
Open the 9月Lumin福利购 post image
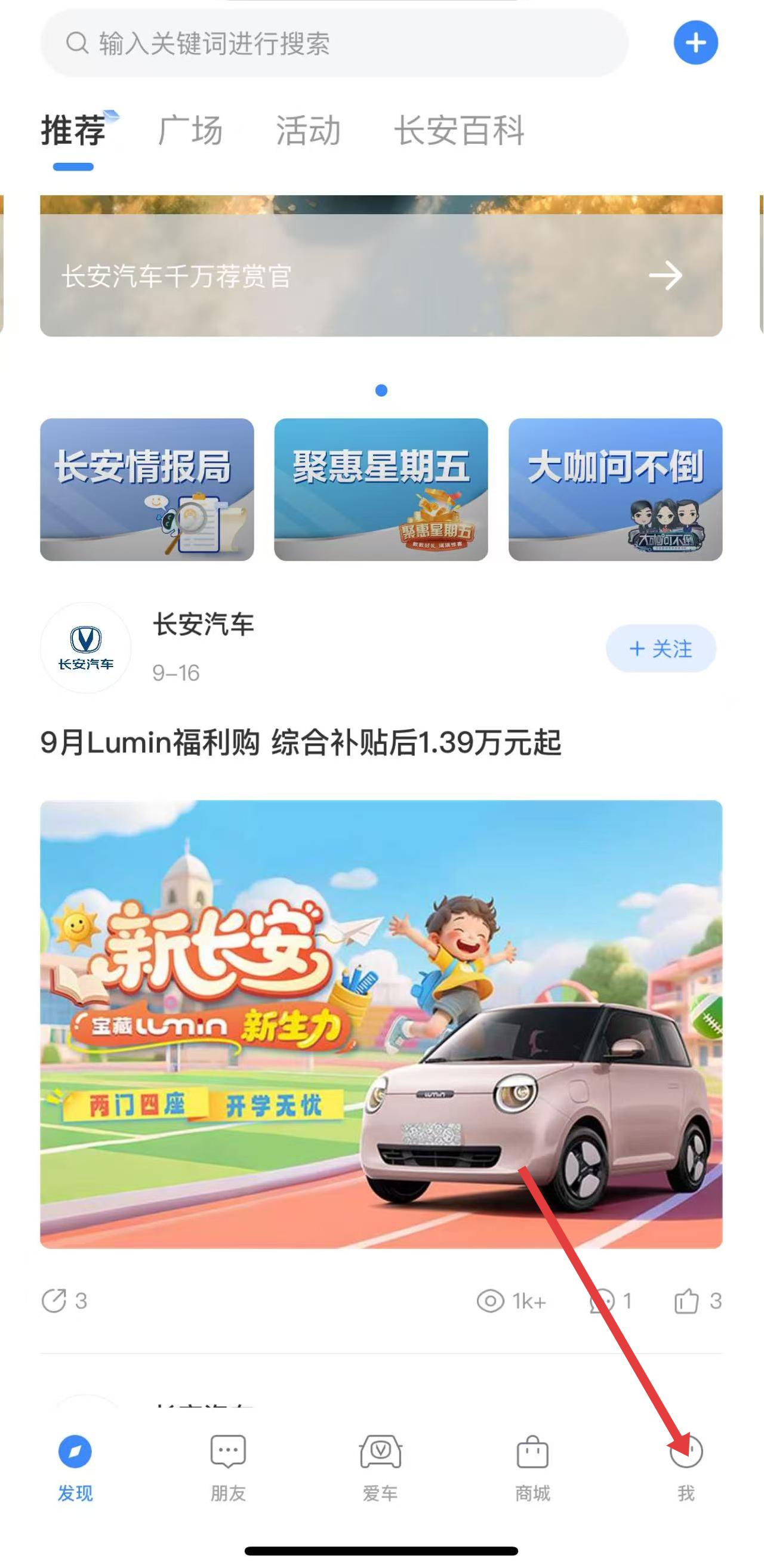coord(381,1024)
